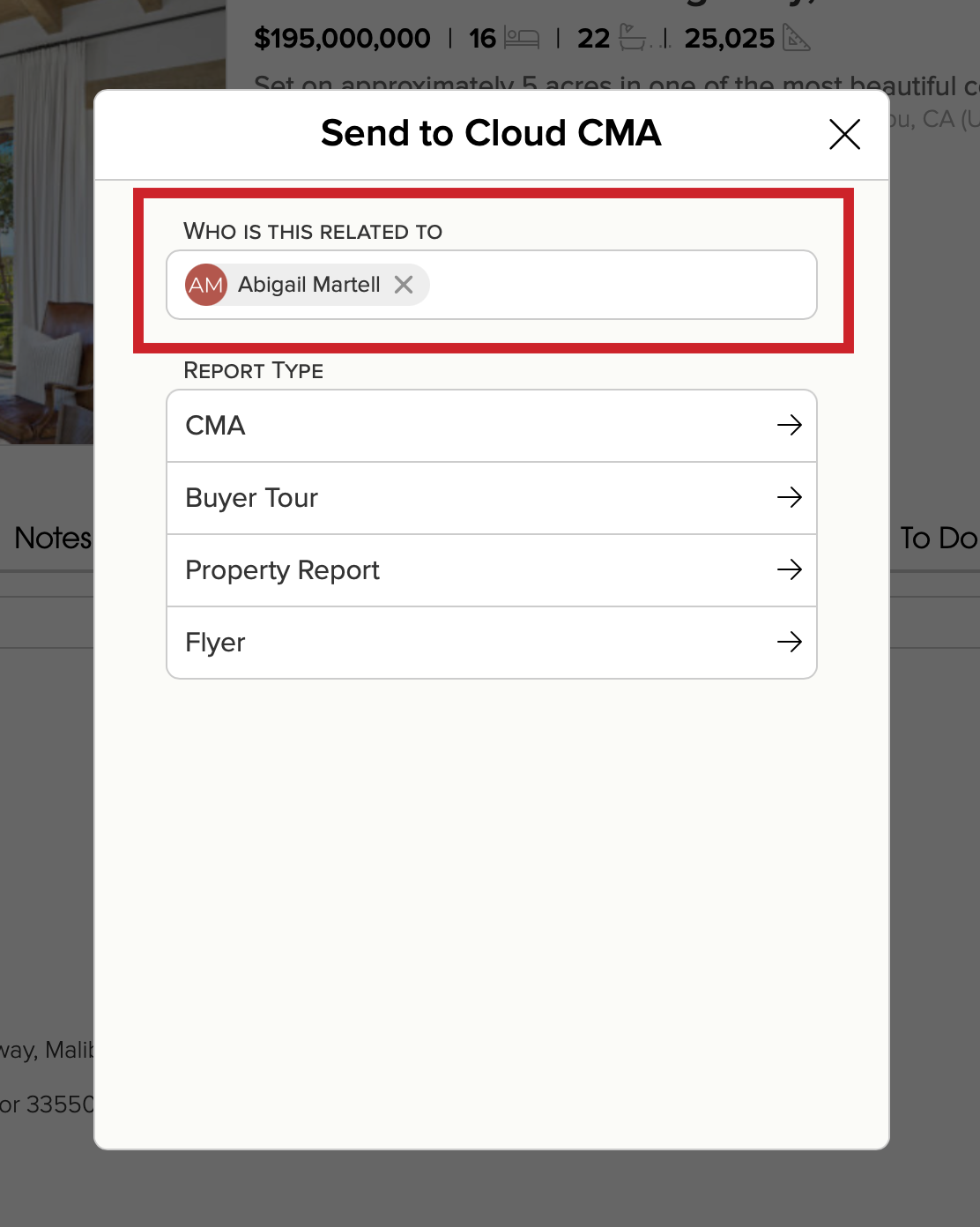Screen dimensions: 980x1227
Task: Remove Abigail Martell from related contacts
Action: [x=404, y=285]
